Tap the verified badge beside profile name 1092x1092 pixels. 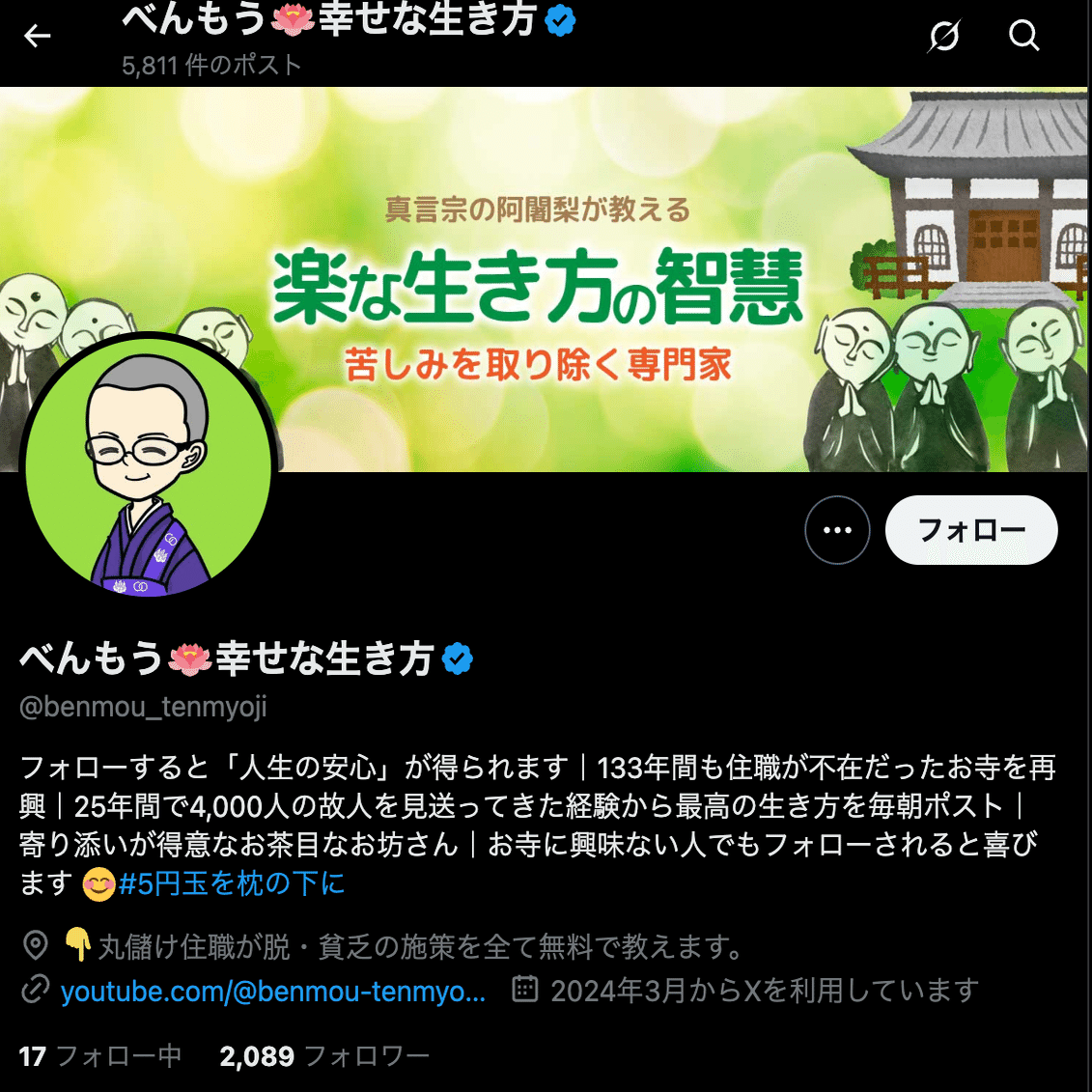pos(458,659)
